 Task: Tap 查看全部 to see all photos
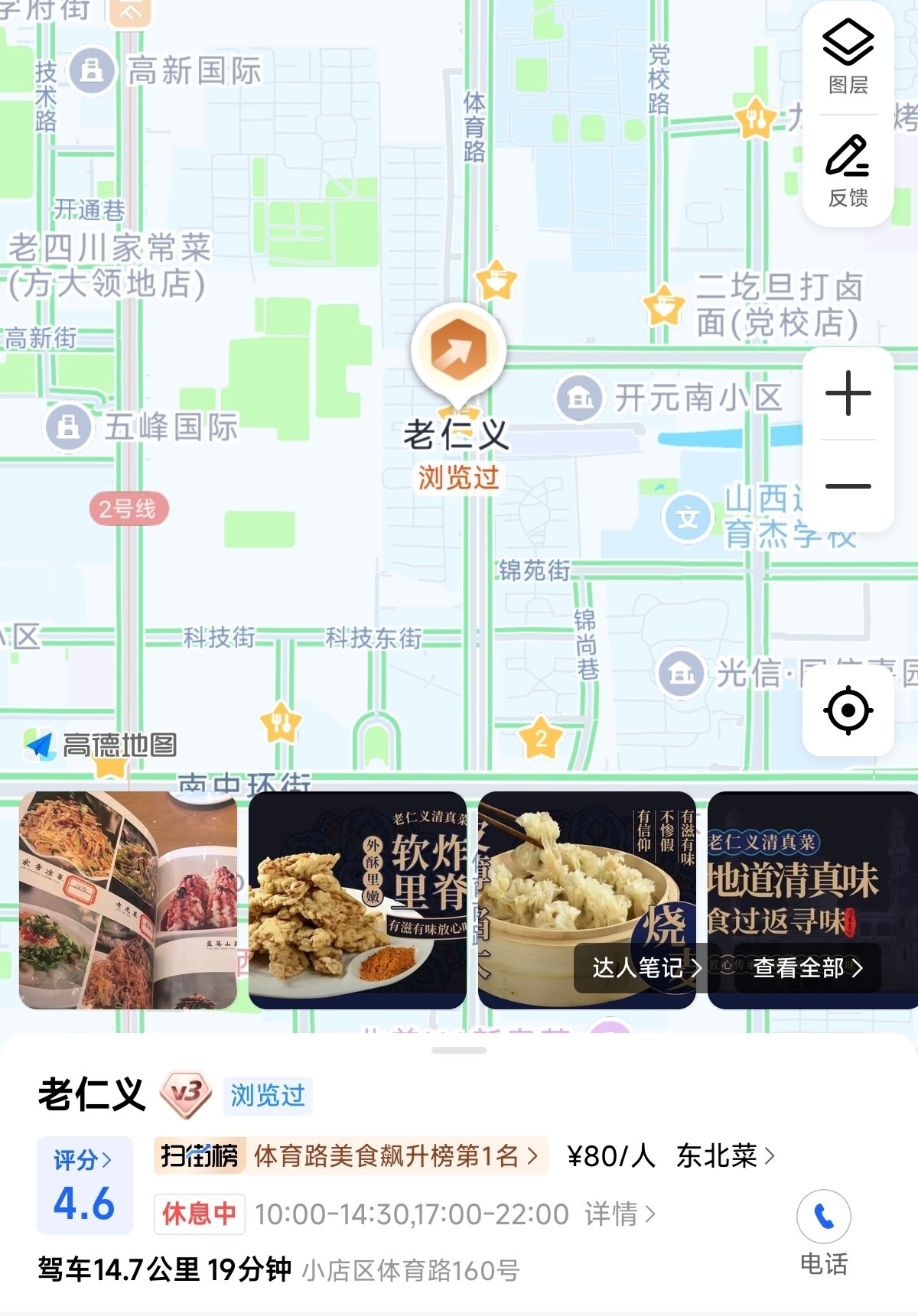click(807, 968)
